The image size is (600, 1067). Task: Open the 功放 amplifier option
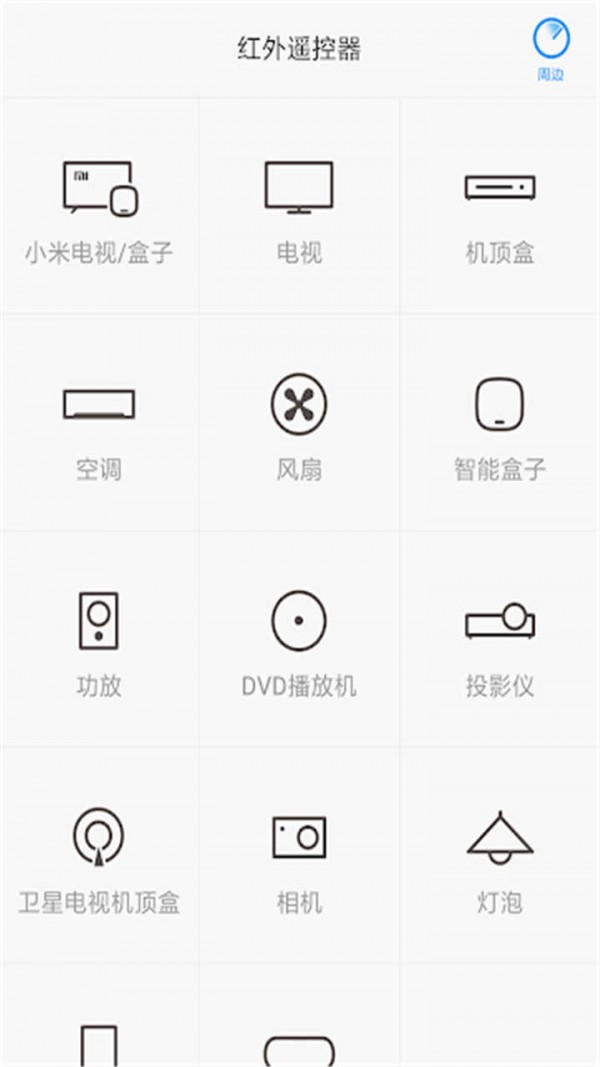99,640
